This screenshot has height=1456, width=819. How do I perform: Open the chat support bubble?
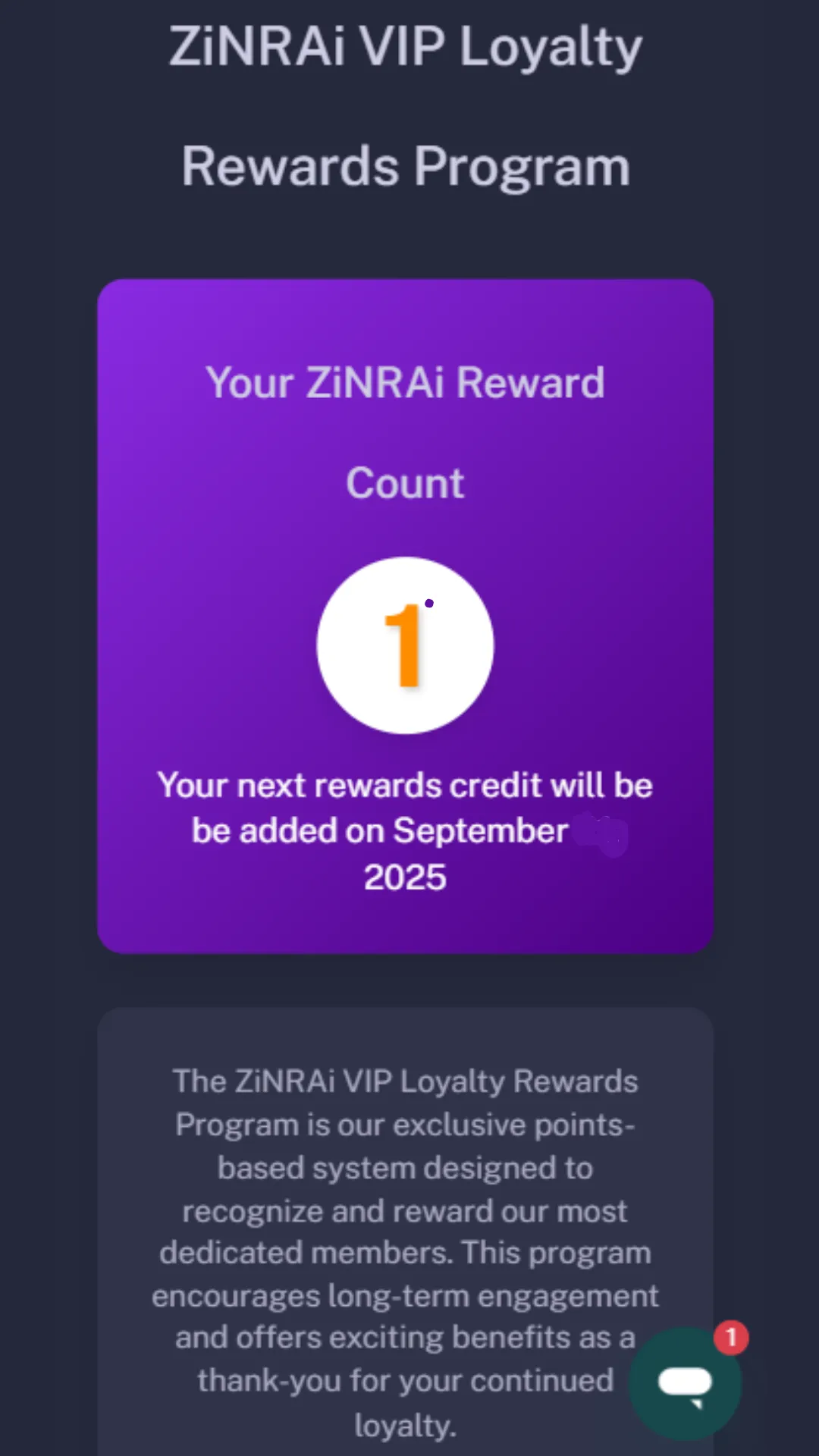[x=686, y=1383]
